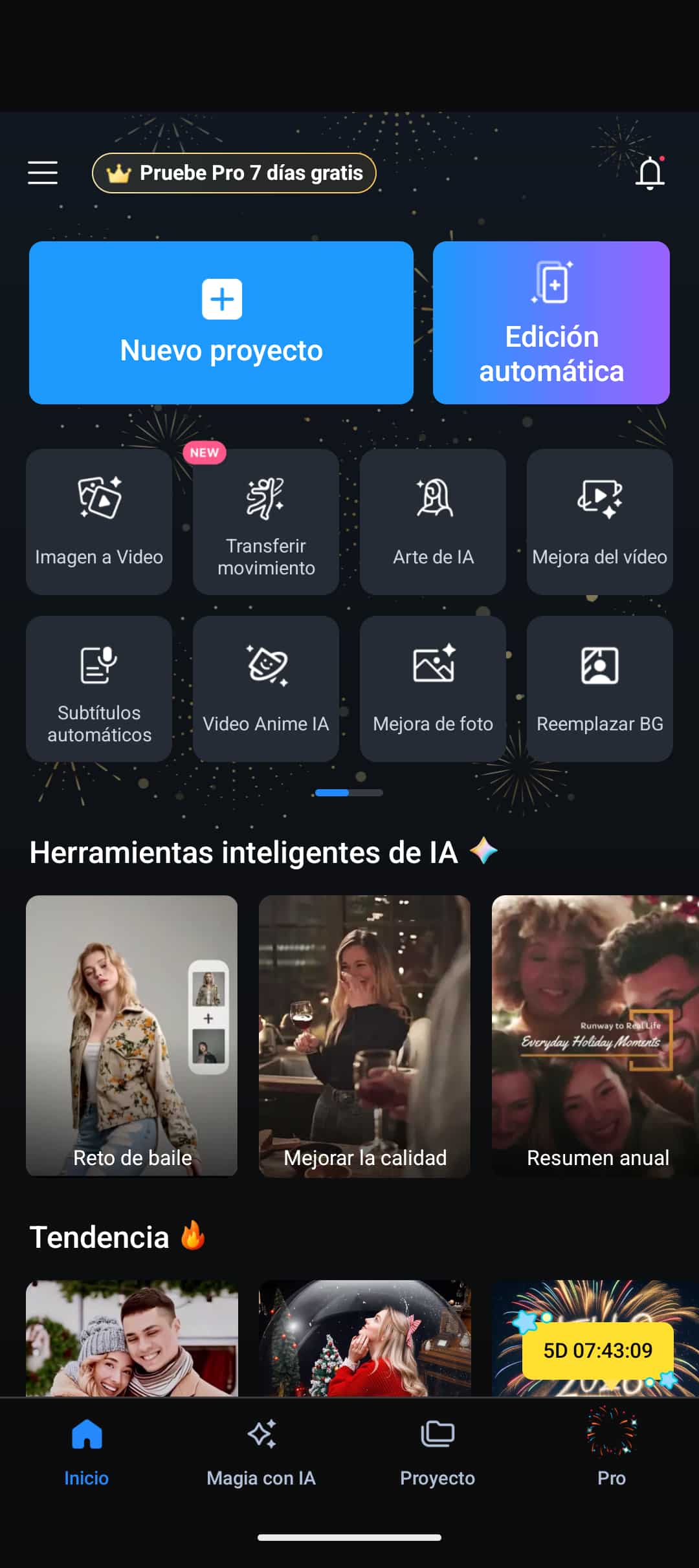Choose Mejora del vídeo
The height and width of the screenshot is (1568, 699).
coord(599,522)
